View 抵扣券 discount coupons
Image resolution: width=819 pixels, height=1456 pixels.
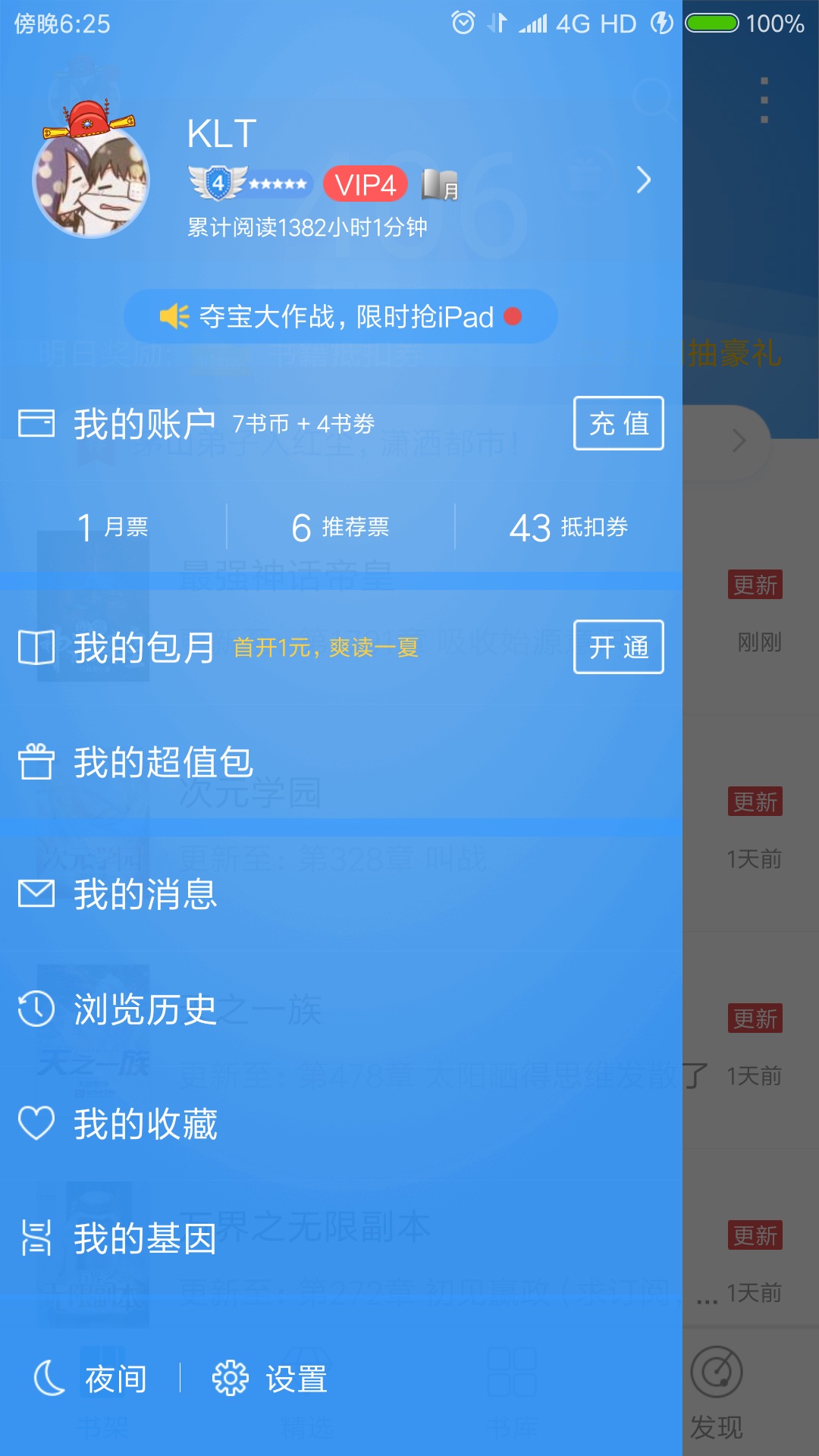569,527
